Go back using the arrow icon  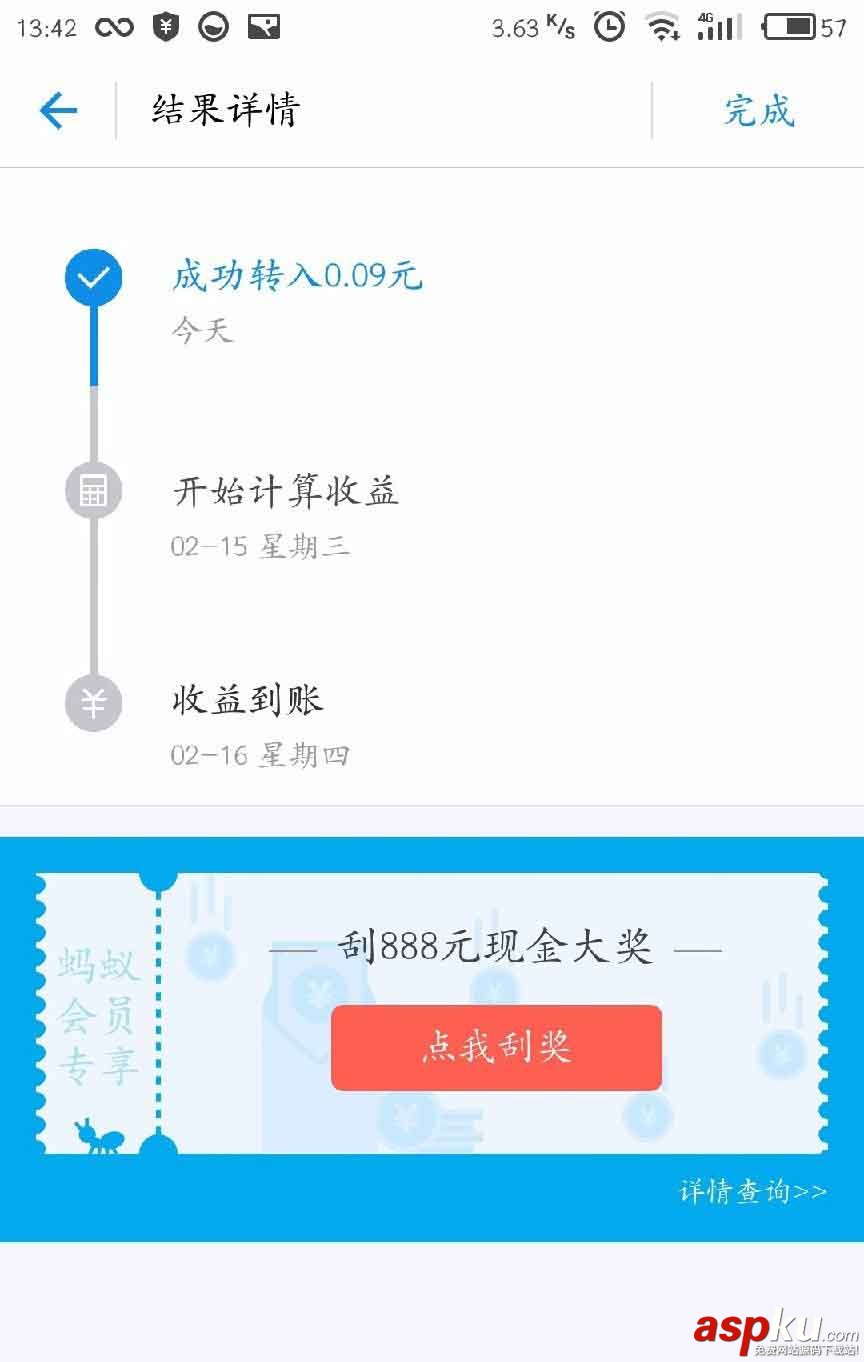pos(58,110)
